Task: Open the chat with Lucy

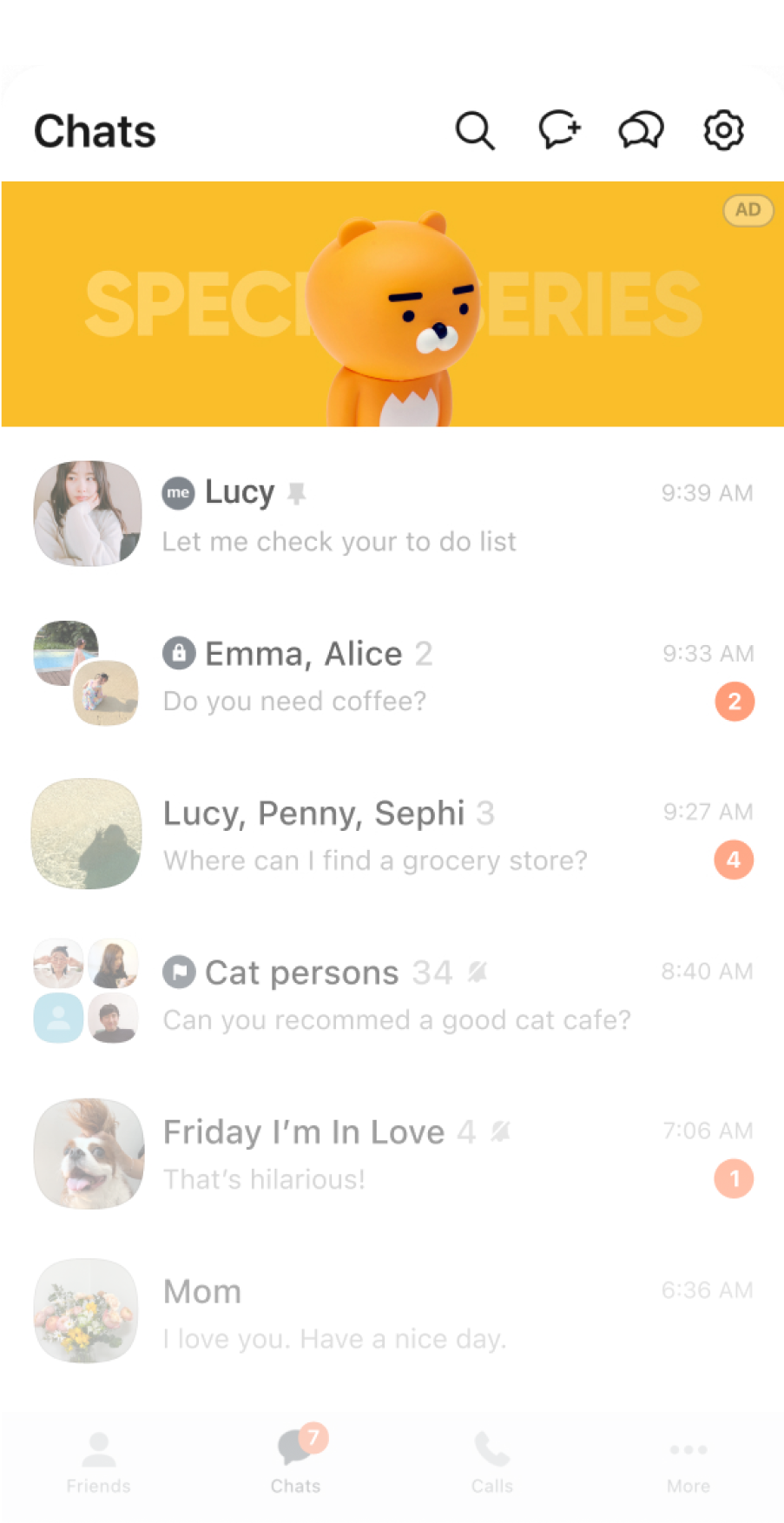Action: click(x=392, y=515)
